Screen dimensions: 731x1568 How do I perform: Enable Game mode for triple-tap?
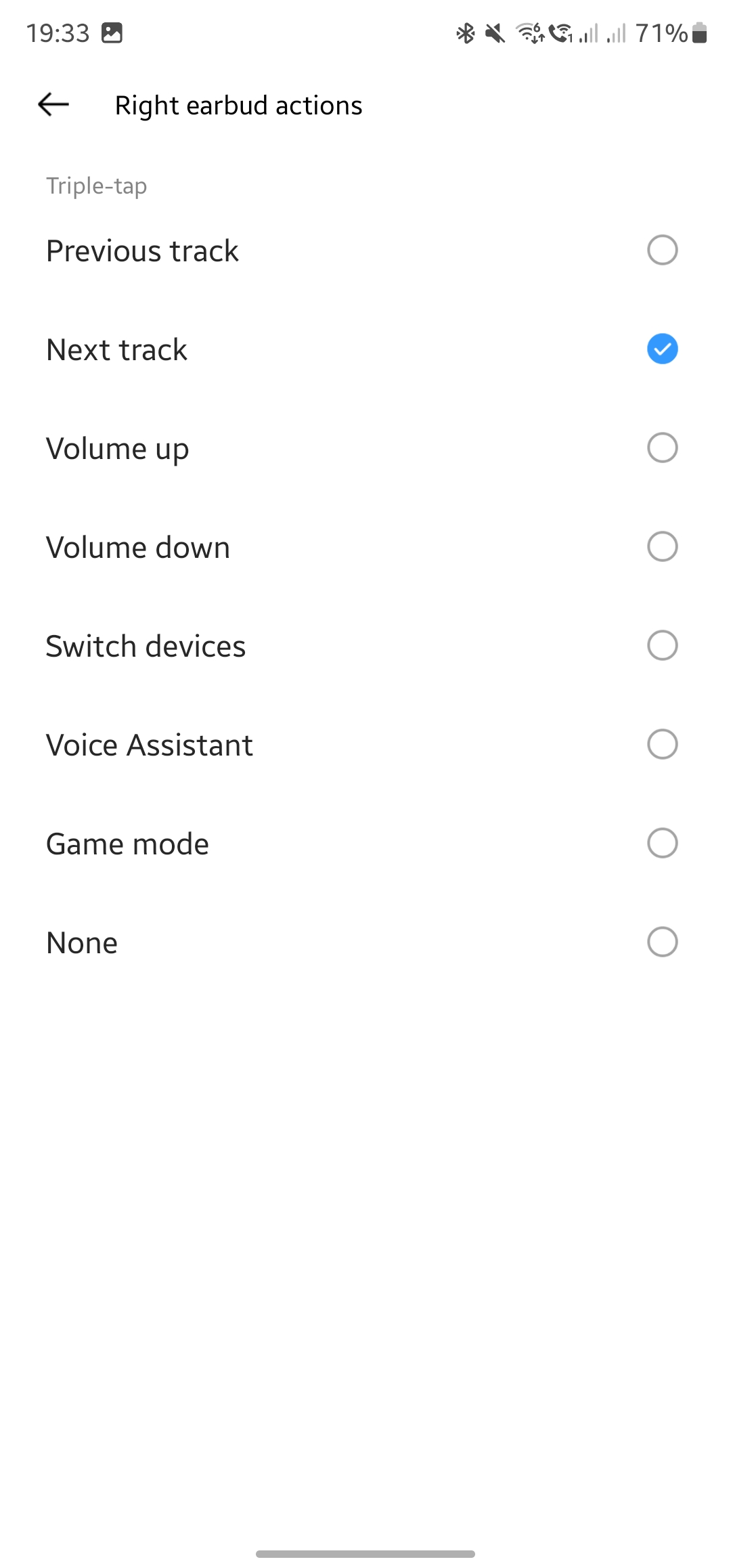tap(365, 844)
